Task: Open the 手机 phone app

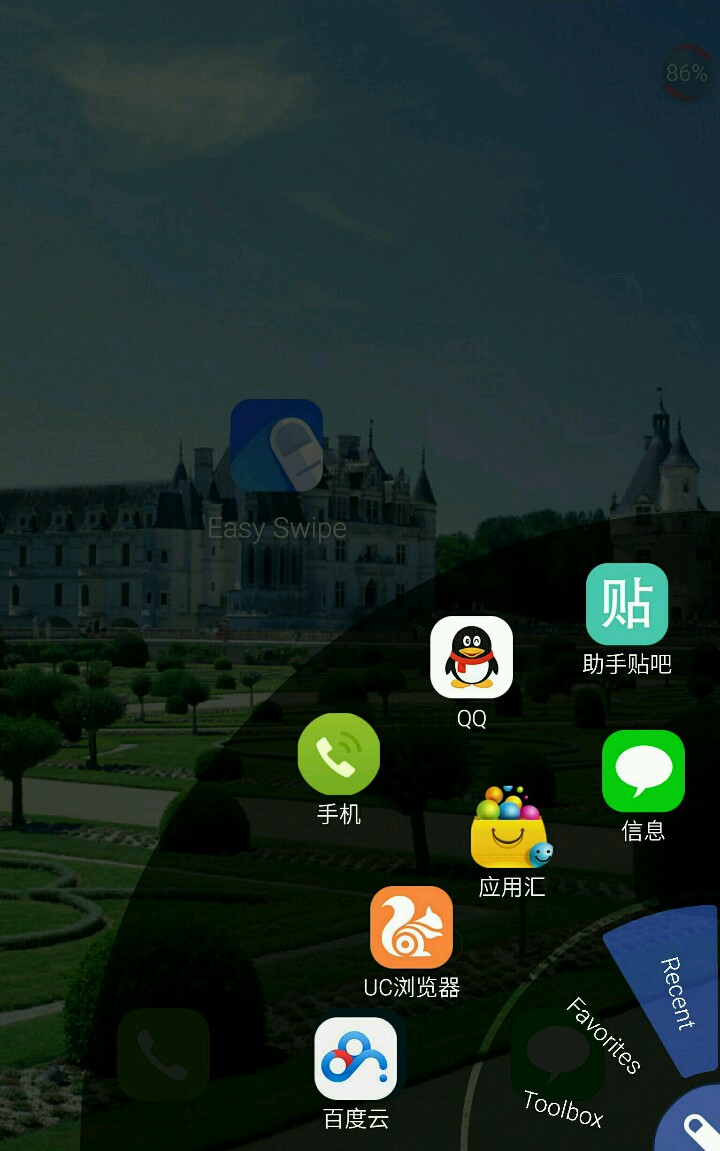Action: (339, 754)
